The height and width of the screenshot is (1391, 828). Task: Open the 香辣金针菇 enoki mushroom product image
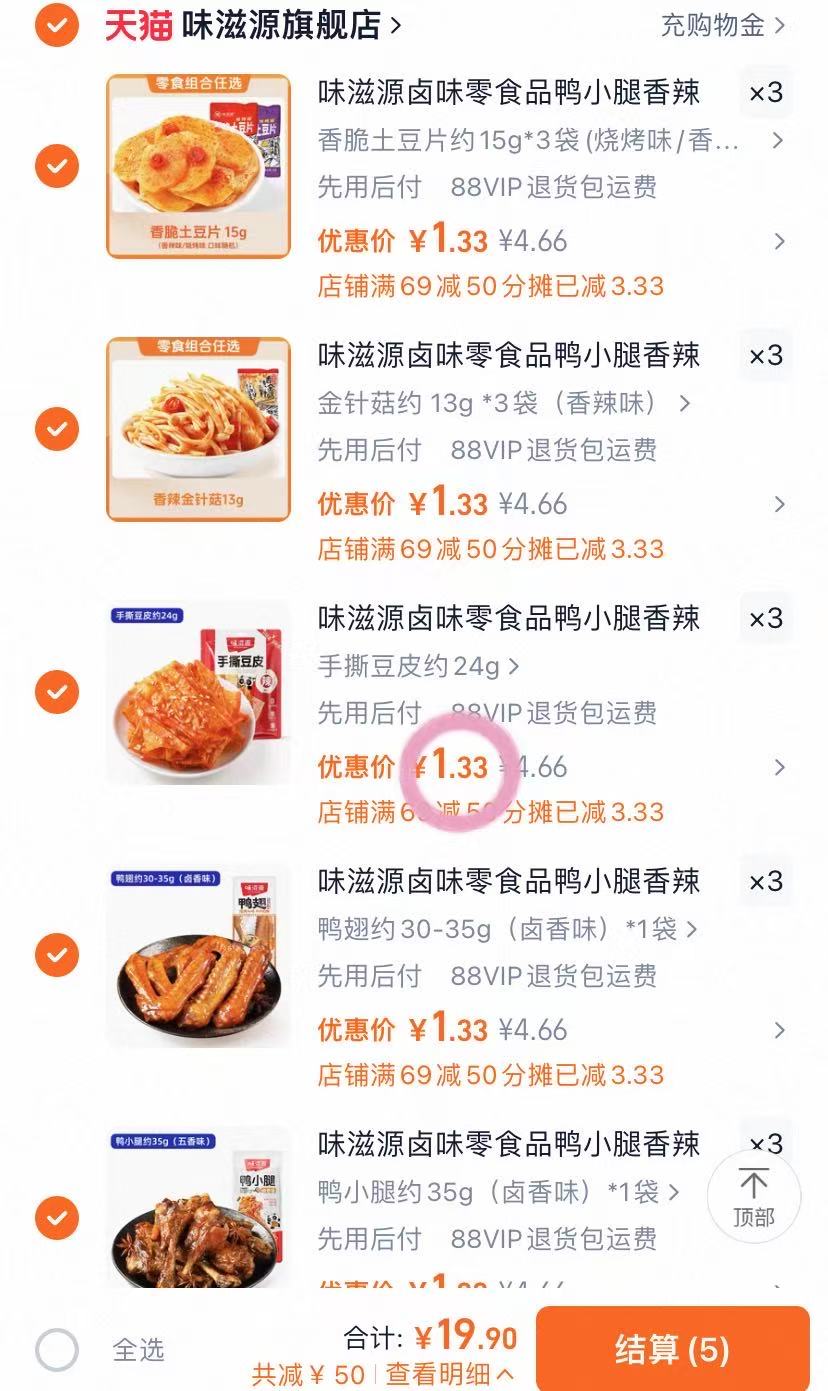pyautogui.click(x=197, y=429)
